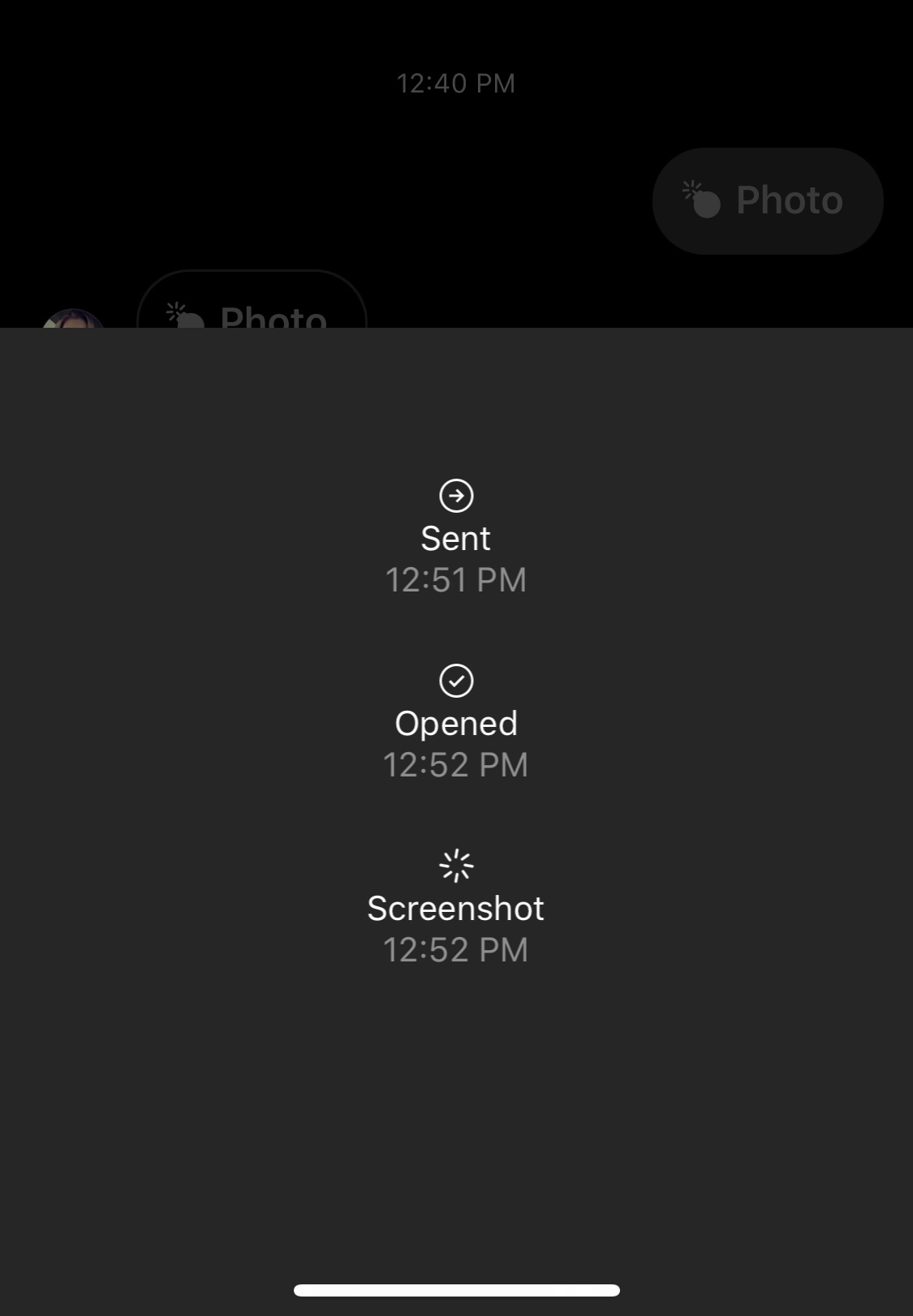The image size is (913, 1316).
Task: Open the sent Photo message bubble
Action: (767, 200)
